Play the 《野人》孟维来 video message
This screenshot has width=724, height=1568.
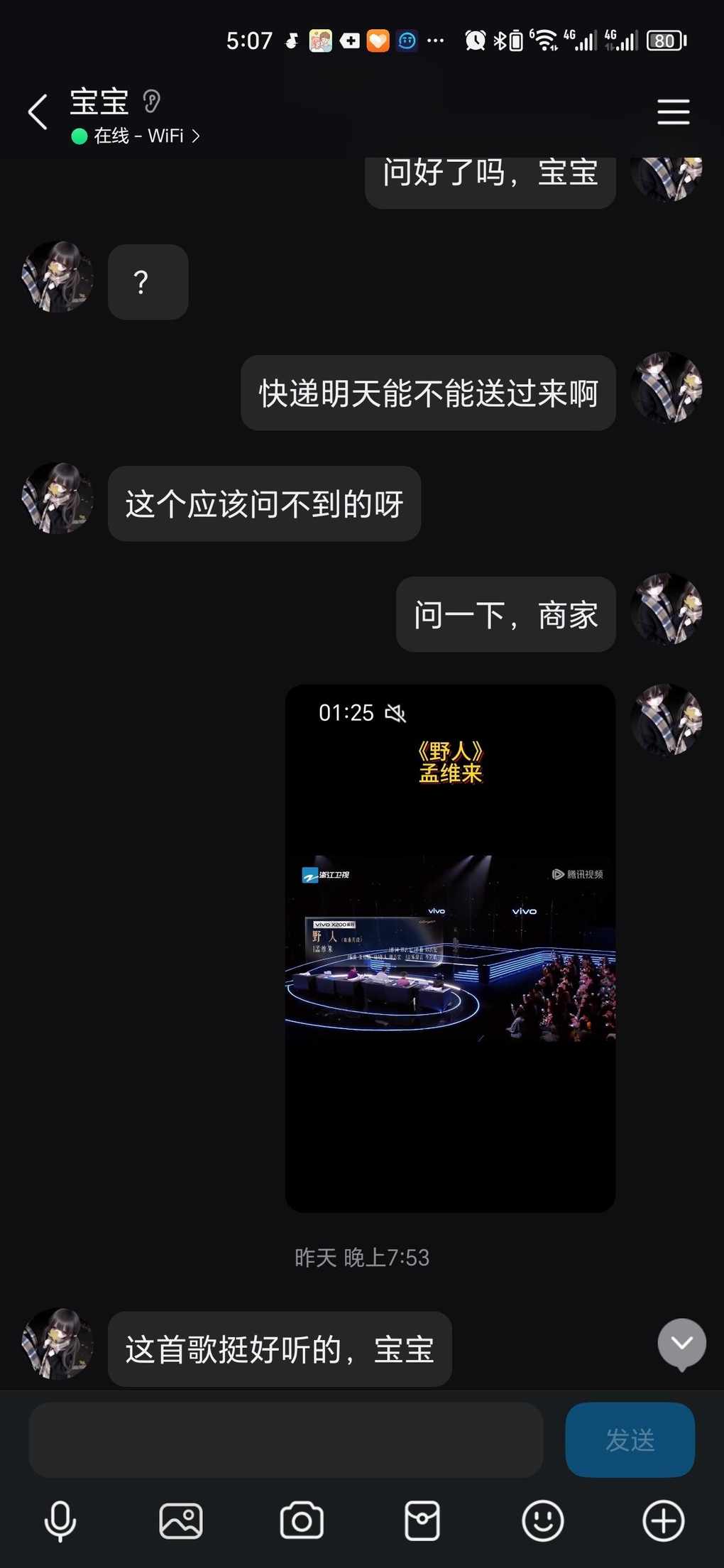[450, 947]
